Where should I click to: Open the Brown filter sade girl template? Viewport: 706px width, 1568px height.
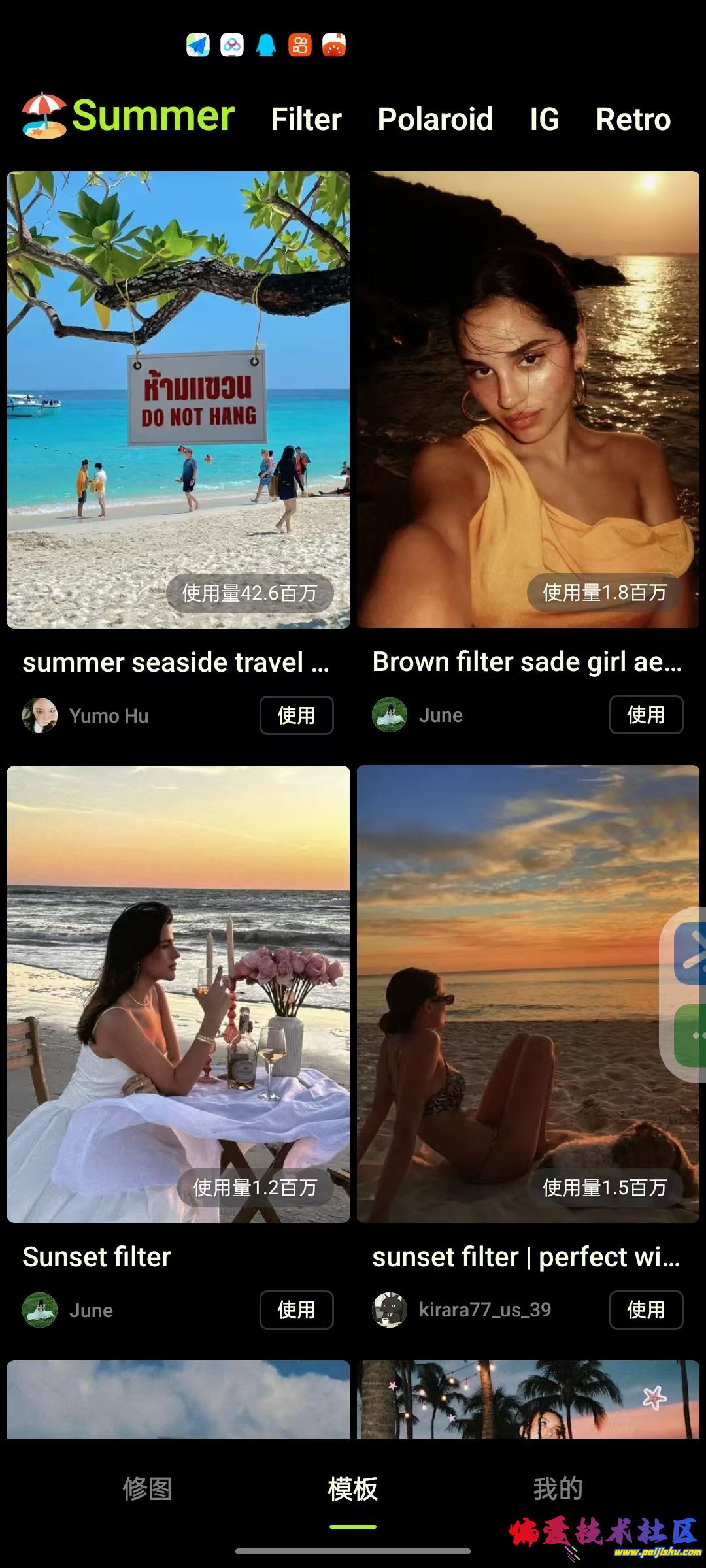[528, 399]
